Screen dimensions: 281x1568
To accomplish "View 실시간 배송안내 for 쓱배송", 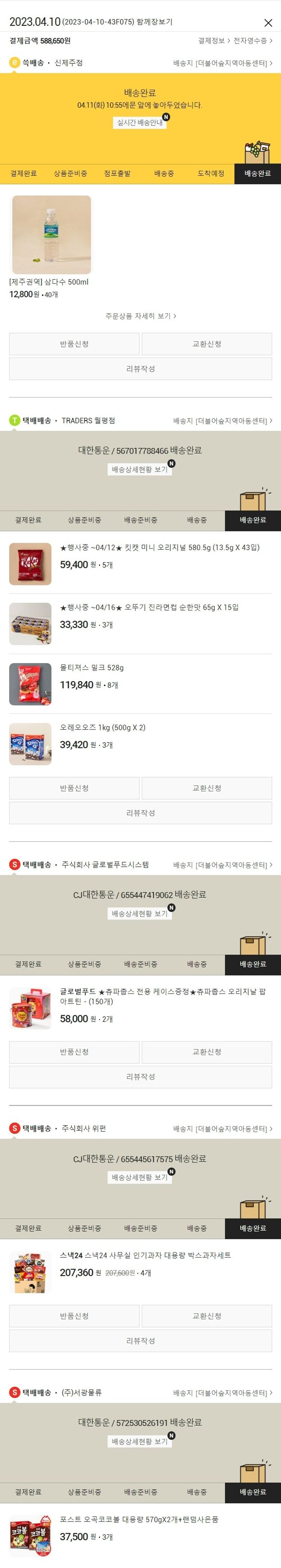I will coord(140,122).
